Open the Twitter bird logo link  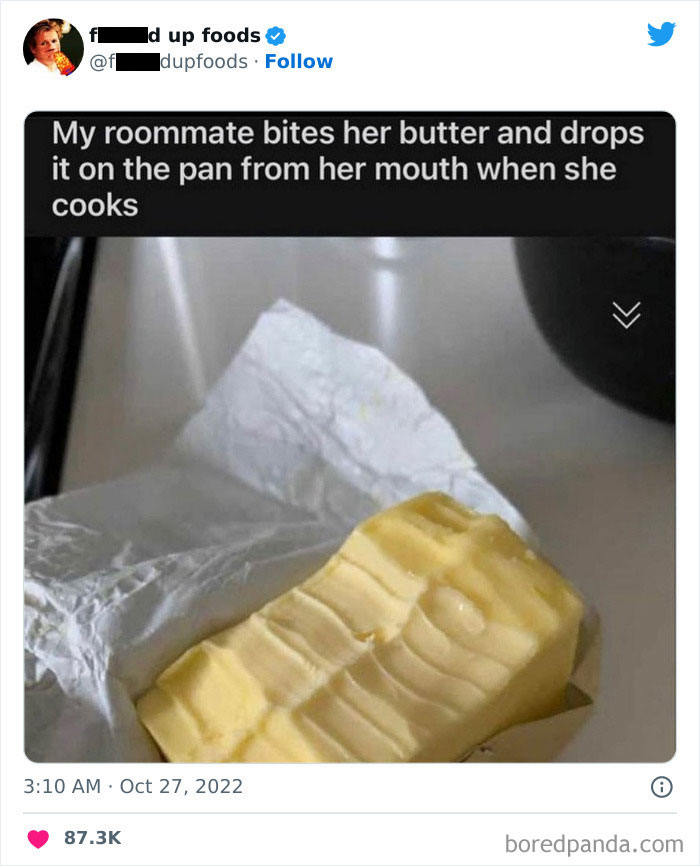[x=661, y=34]
